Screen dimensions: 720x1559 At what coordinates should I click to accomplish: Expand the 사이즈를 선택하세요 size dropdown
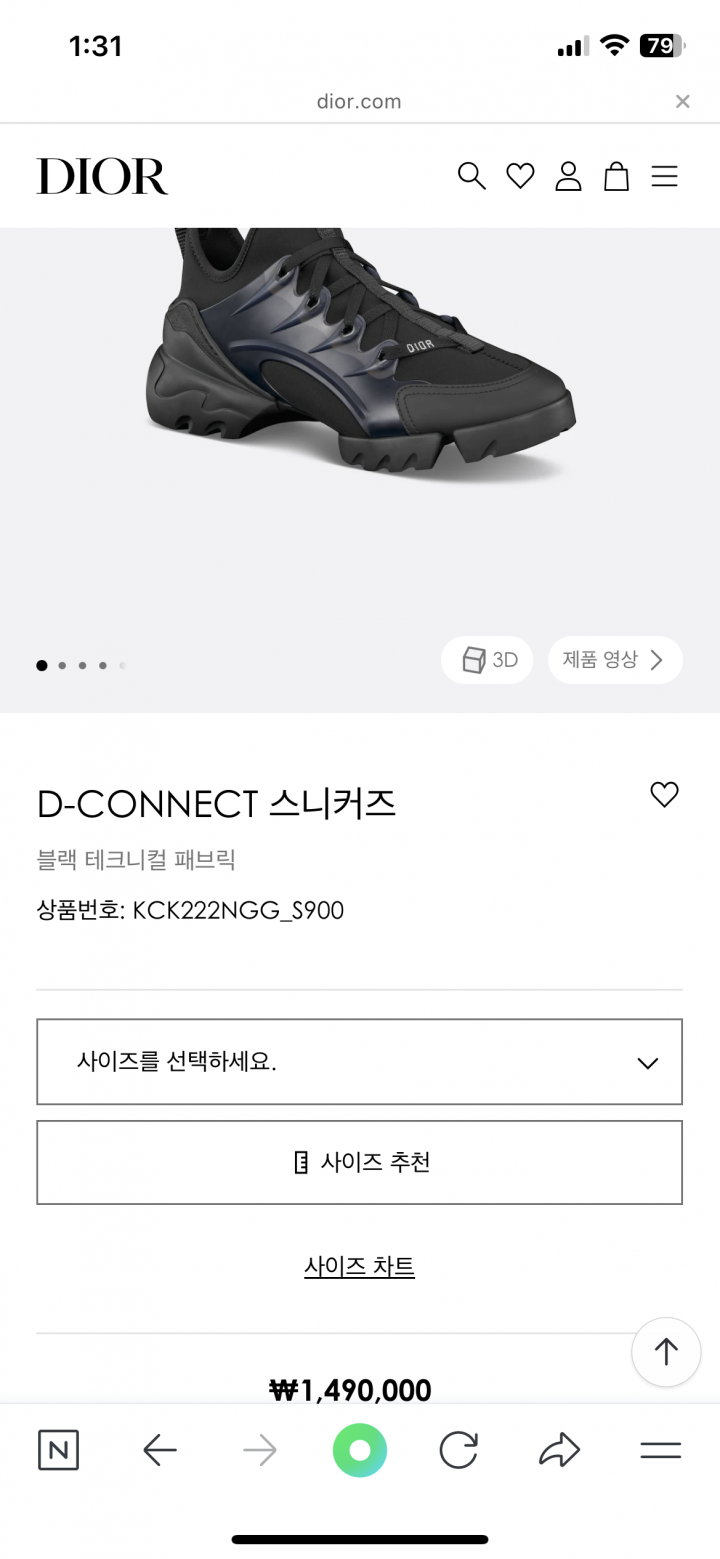359,1062
